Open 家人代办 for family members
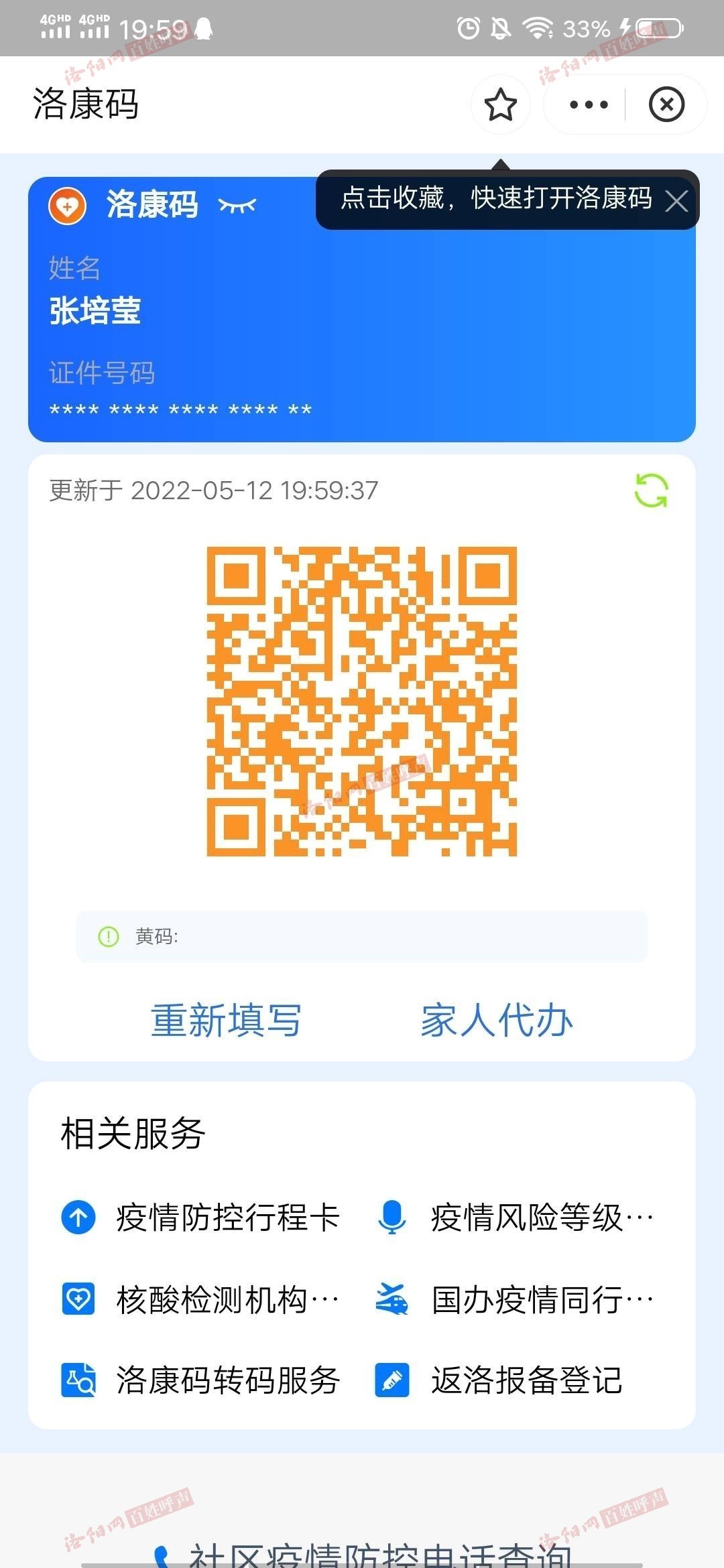724x1568 pixels. pyautogui.click(x=497, y=1020)
